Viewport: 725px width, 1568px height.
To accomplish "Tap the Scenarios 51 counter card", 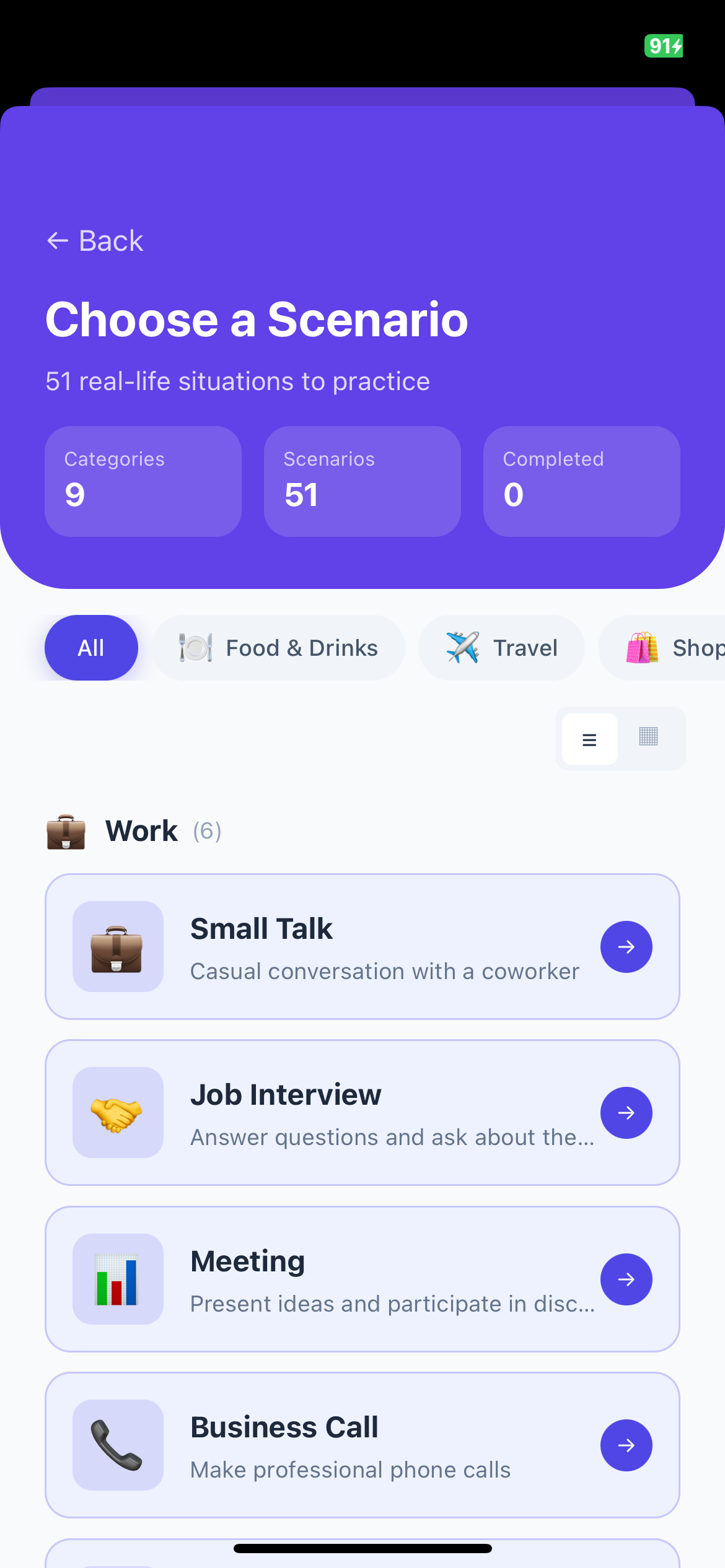I will tap(362, 481).
